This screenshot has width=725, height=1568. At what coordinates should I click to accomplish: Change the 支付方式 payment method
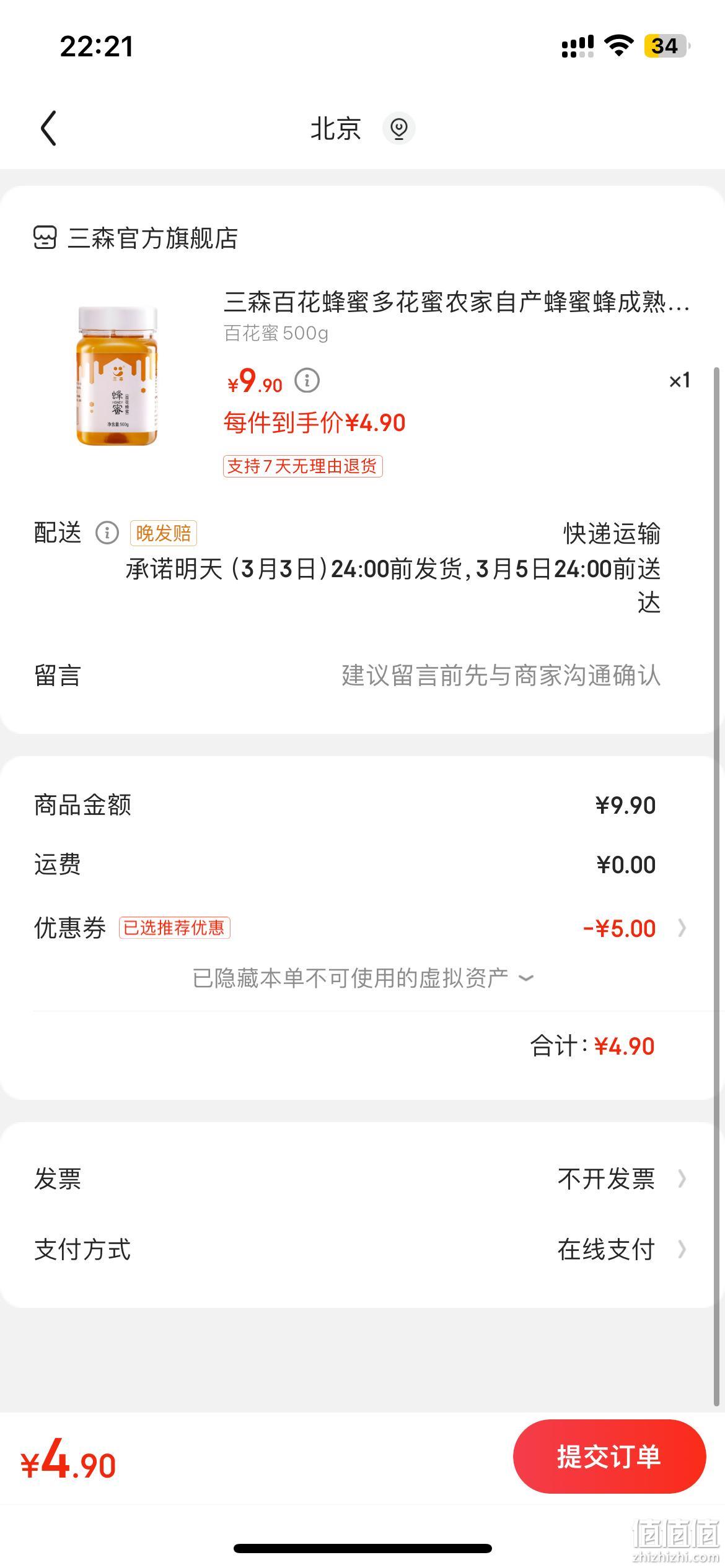362,1249
